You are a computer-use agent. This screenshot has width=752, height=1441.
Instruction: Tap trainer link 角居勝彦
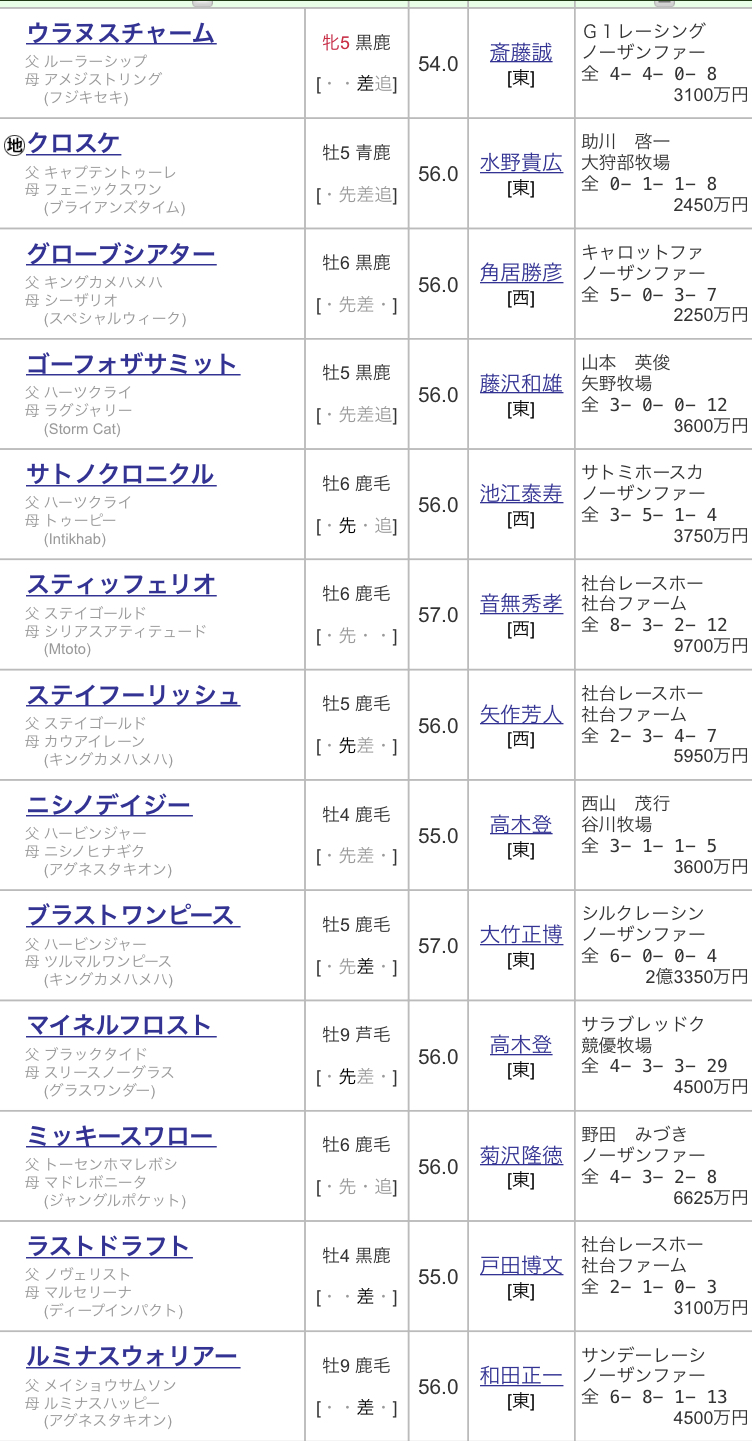[x=521, y=272]
